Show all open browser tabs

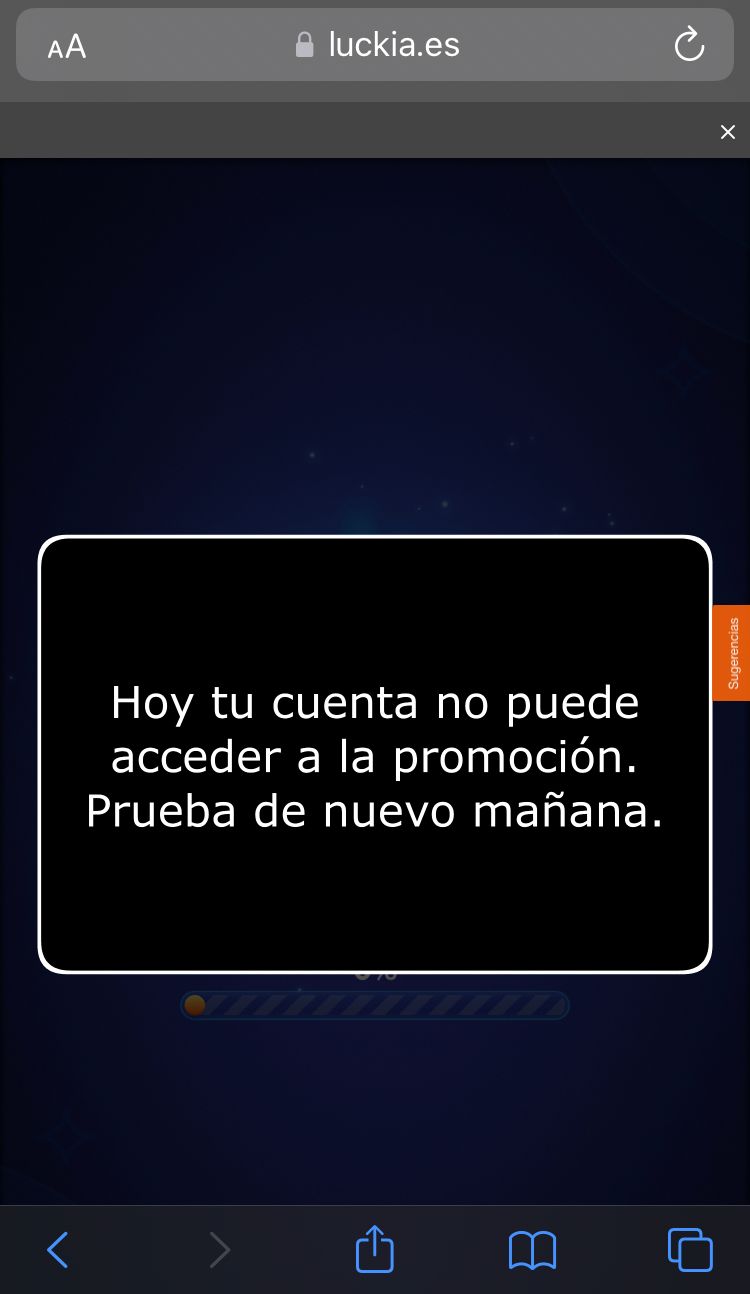pyautogui.click(x=690, y=1250)
